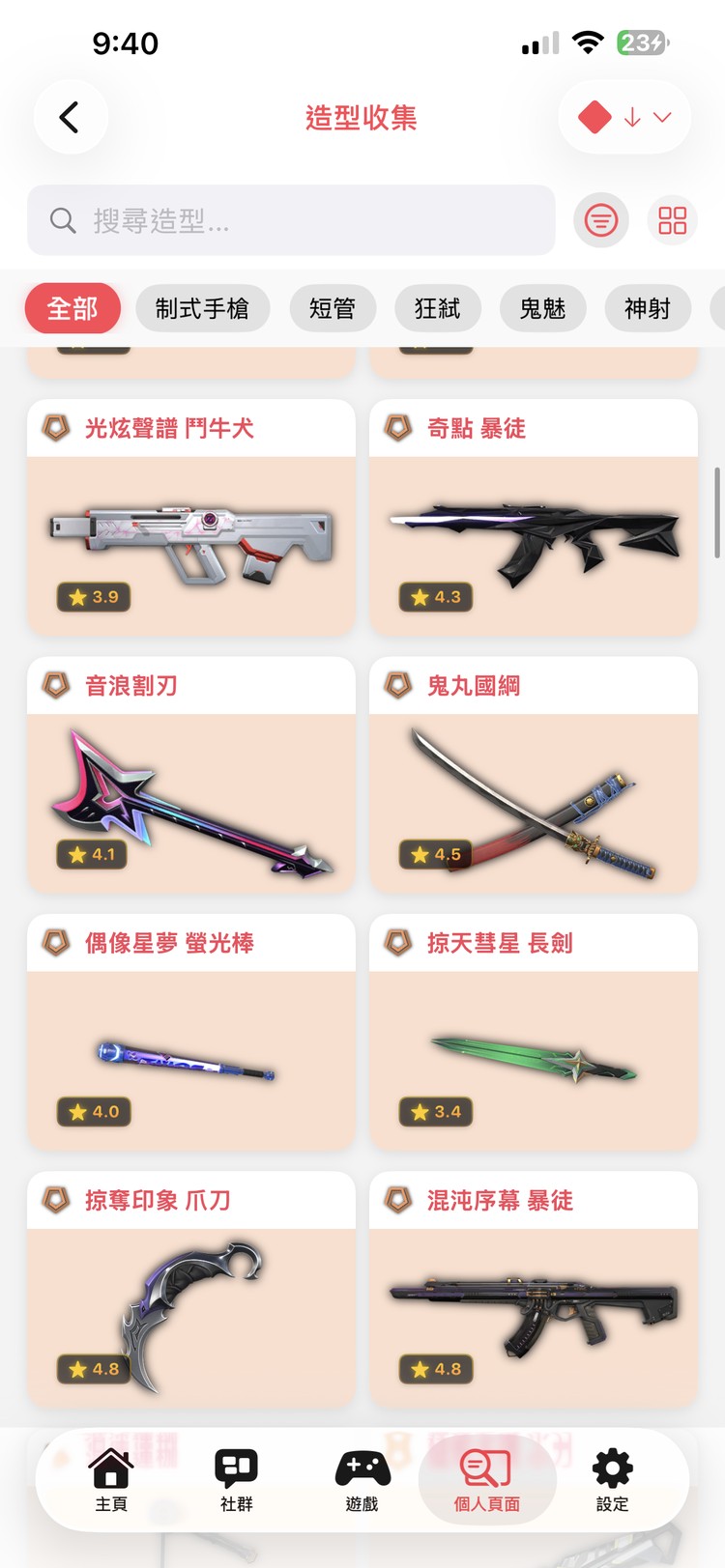Activate the 鬼魅 category filter

coord(542,308)
